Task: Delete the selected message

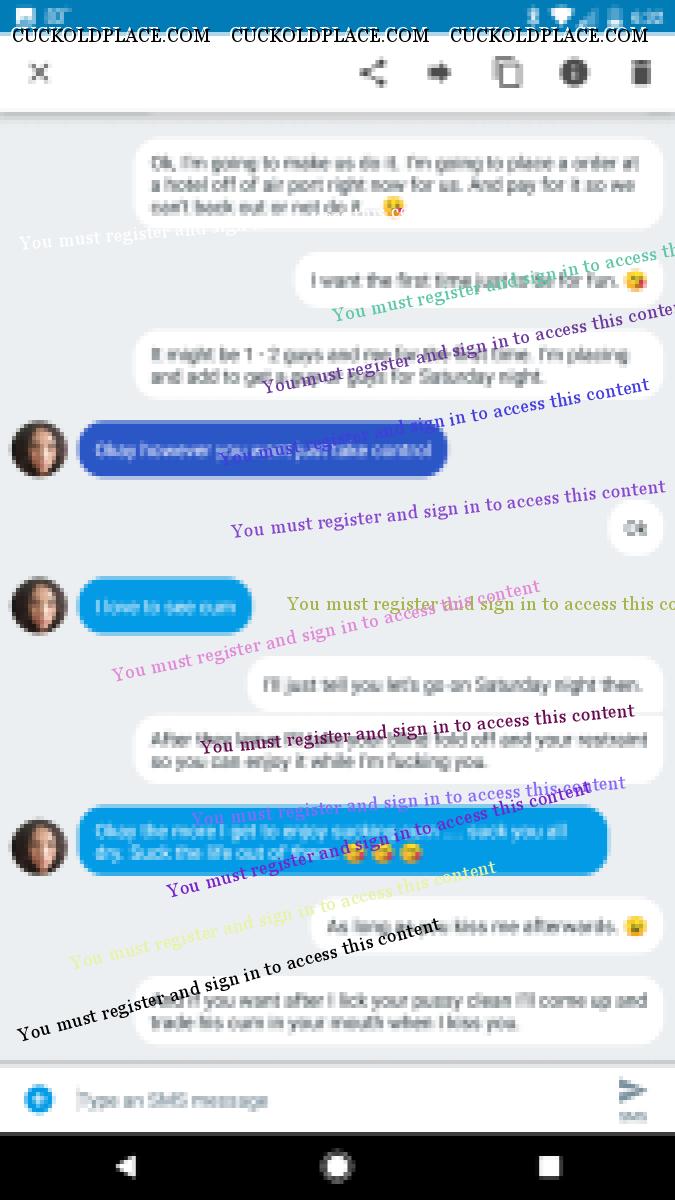Action: tap(641, 73)
